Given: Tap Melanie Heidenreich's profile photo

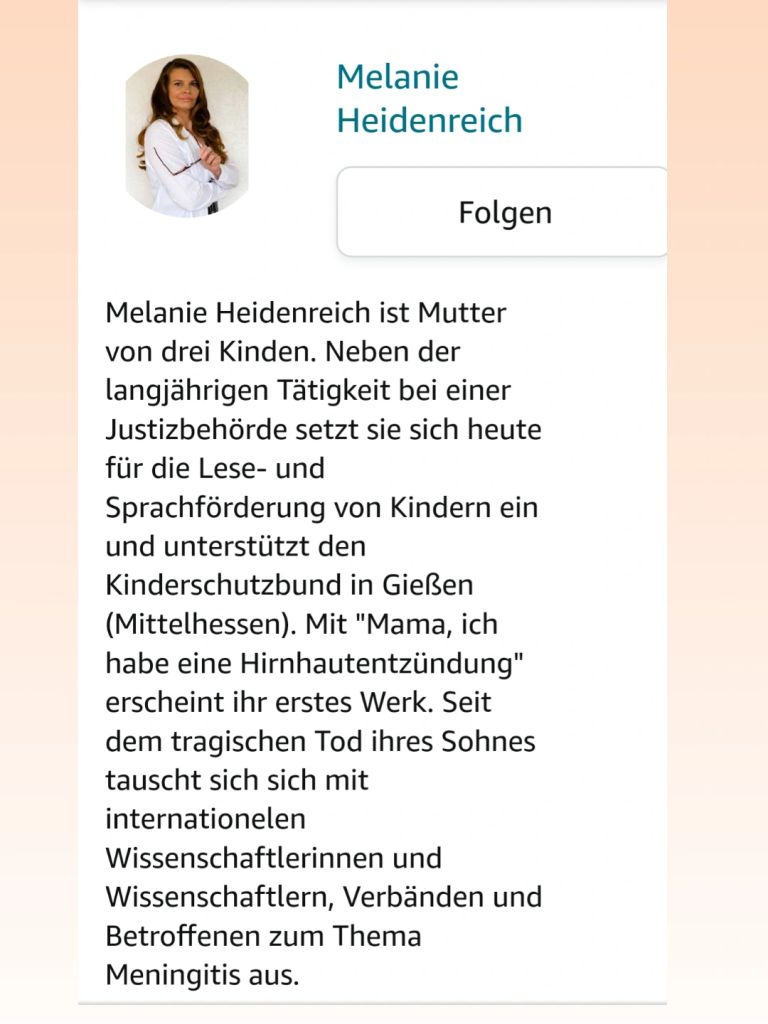Looking at the screenshot, I should click(187, 135).
